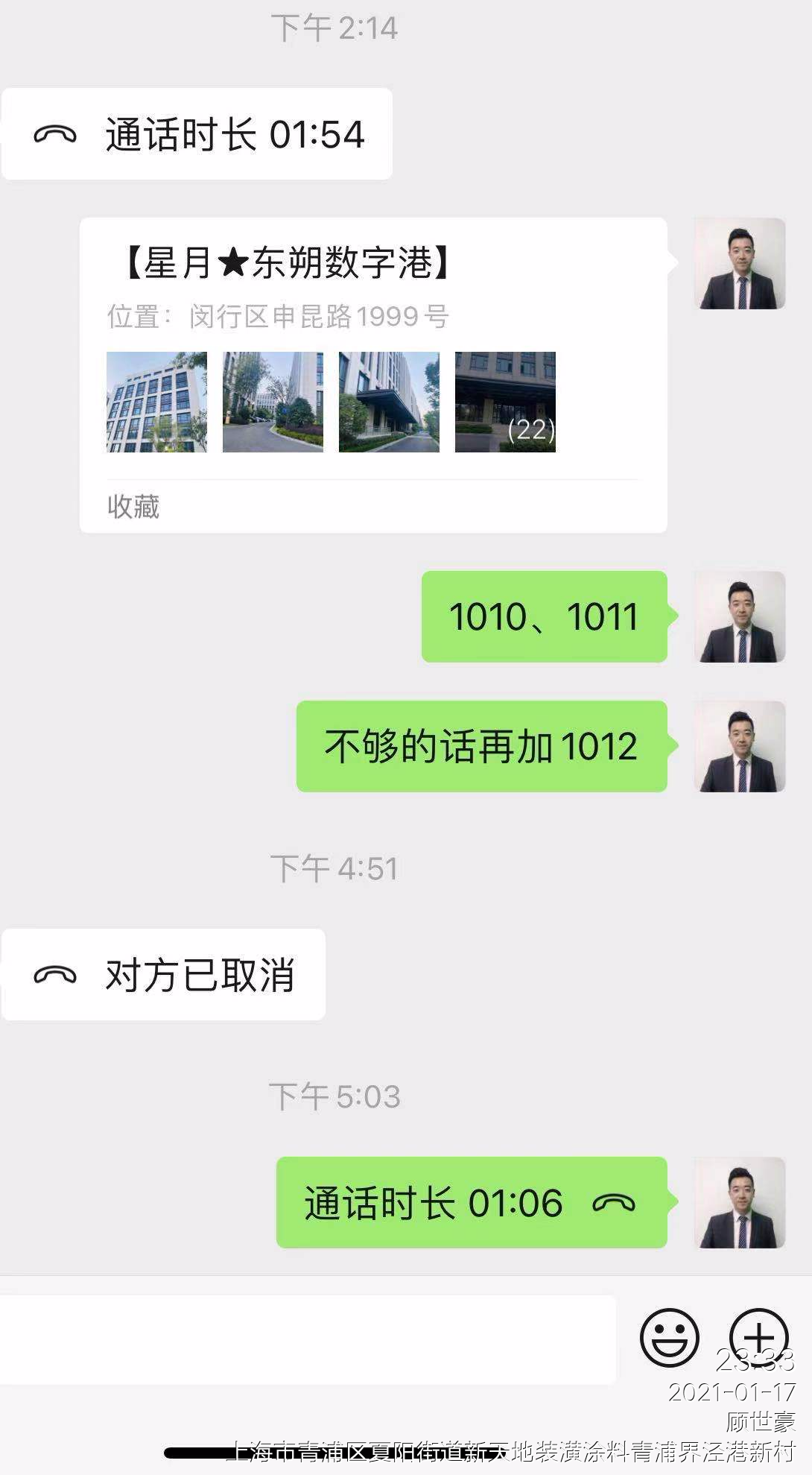Open the 星月★东朔数字港 shared favorites card
The image size is (812, 1475).
tap(372, 375)
